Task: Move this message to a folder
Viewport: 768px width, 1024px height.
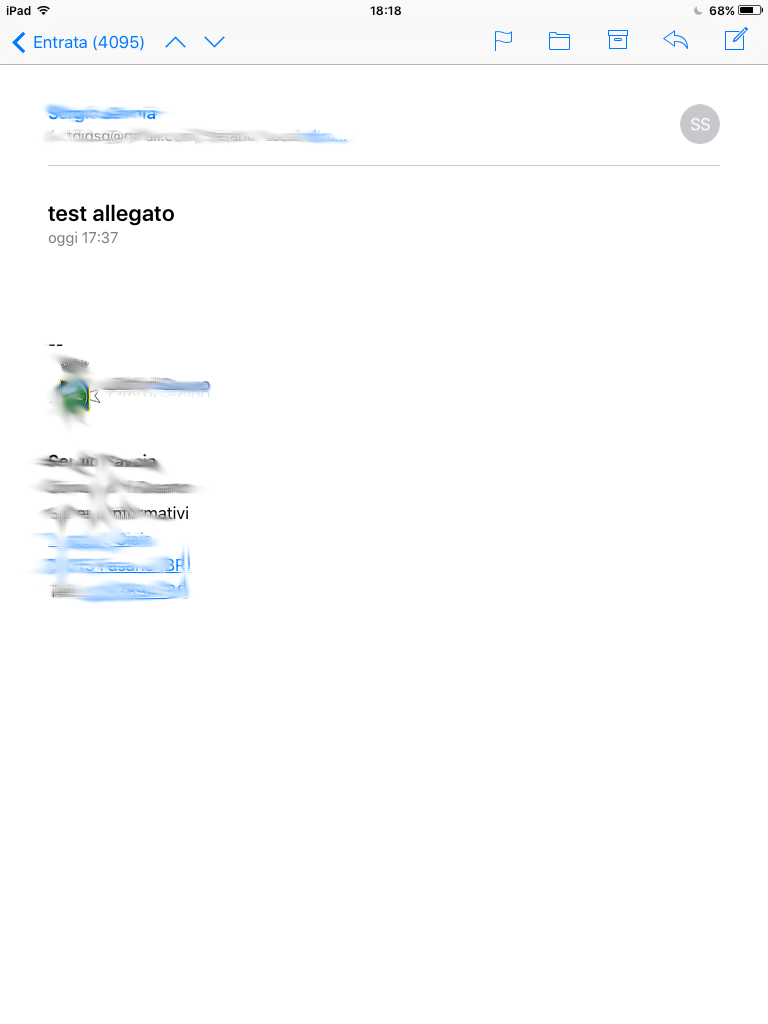Action: tap(559, 41)
